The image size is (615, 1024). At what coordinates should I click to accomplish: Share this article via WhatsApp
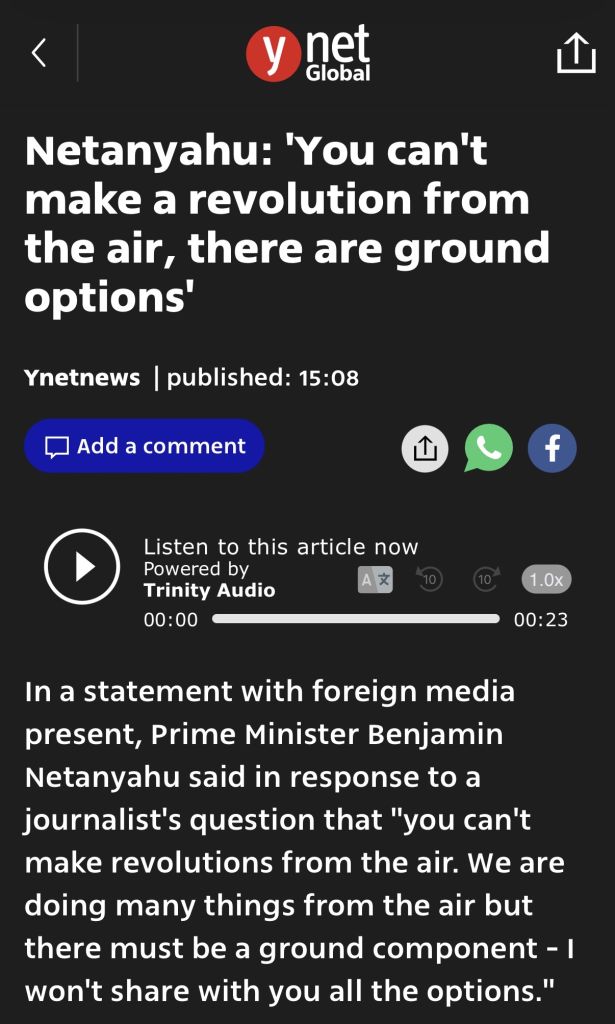(488, 448)
